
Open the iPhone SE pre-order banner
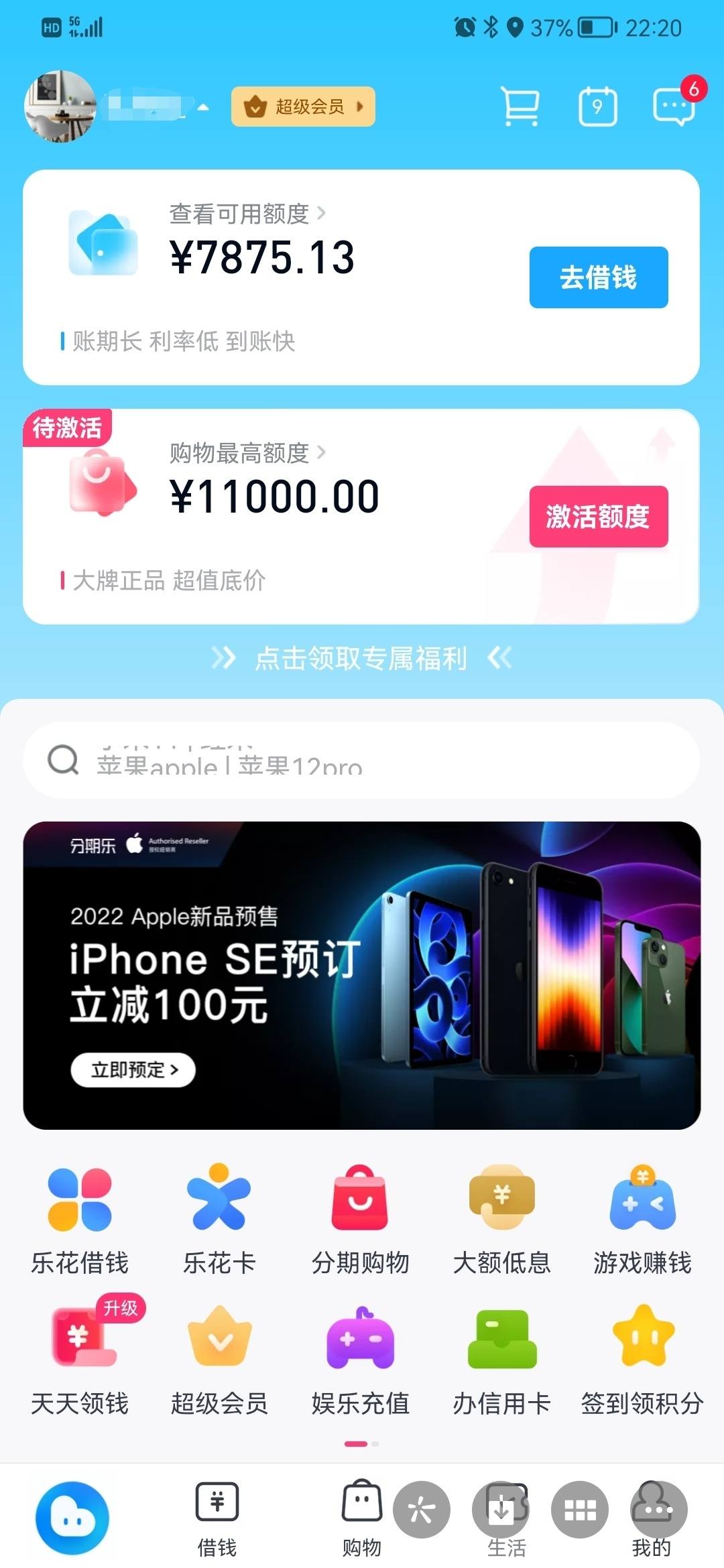361,975
